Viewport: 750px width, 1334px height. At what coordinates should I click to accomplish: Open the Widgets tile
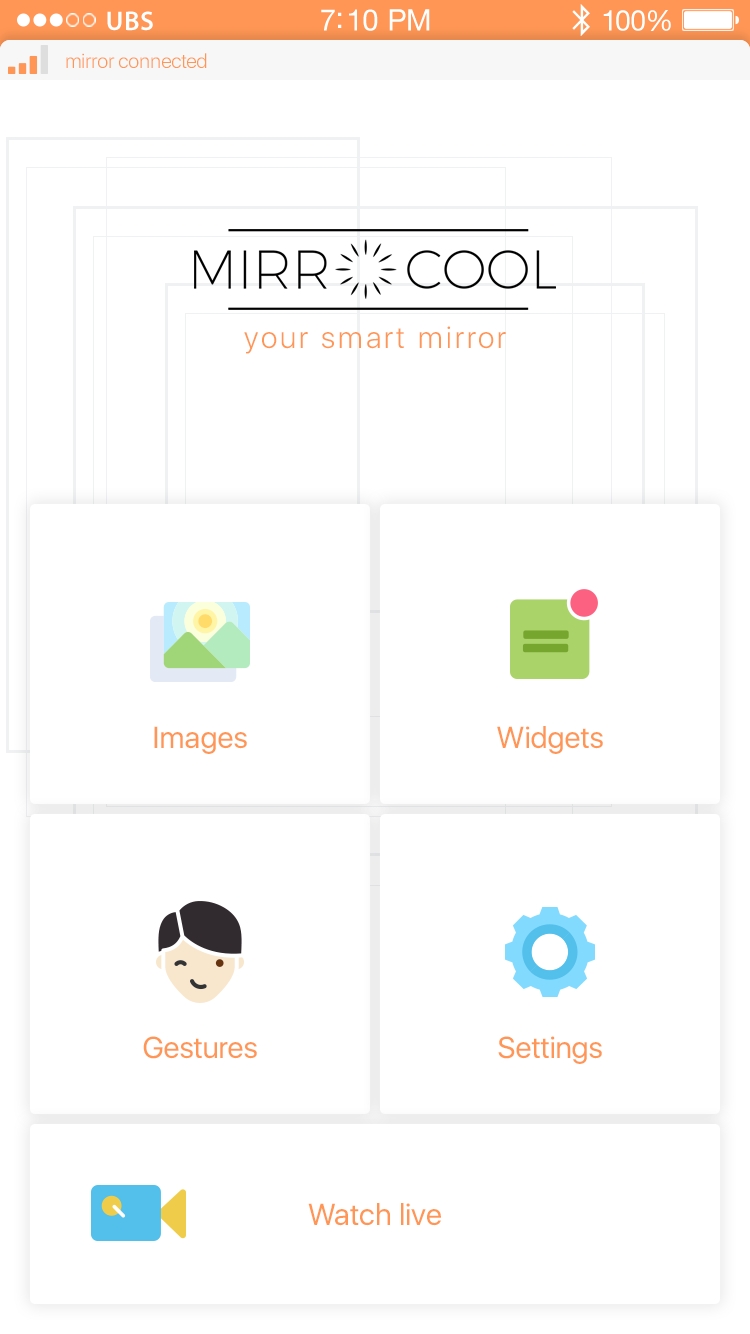point(550,654)
